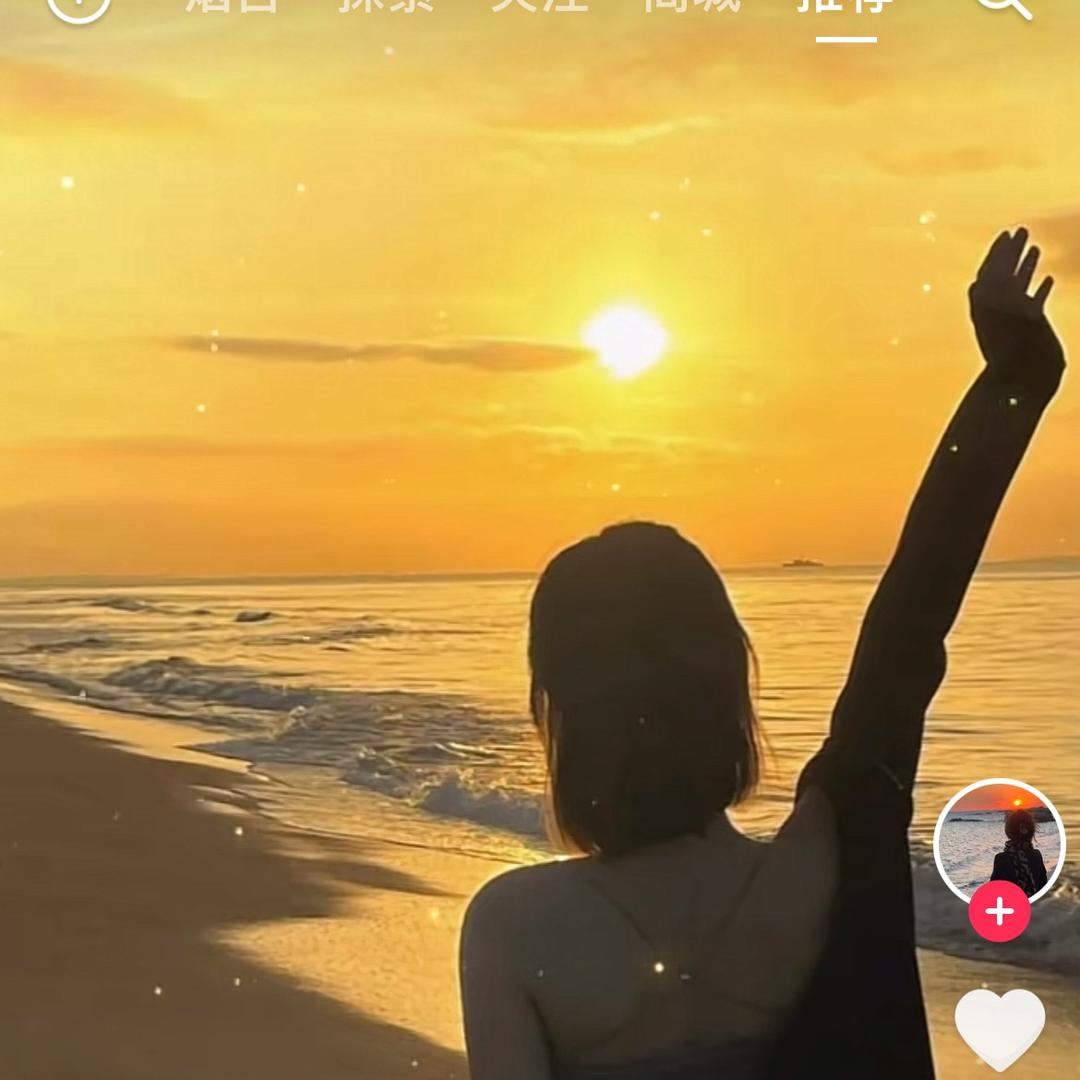The height and width of the screenshot is (1080, 1080).
Task: Open the creator's profile avatar
Action: [x=999, y=838]
